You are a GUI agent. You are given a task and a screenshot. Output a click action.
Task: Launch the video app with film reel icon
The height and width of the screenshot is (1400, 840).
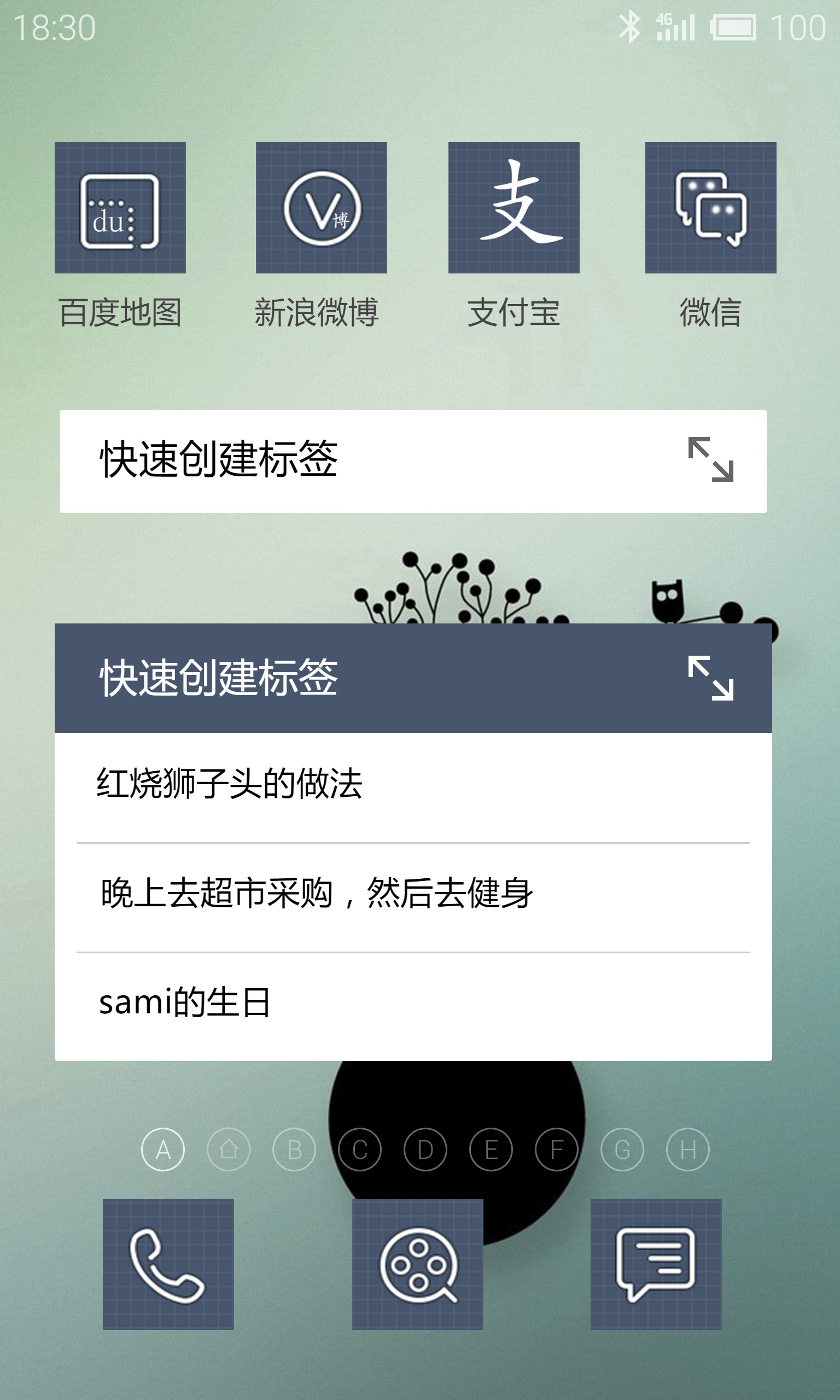click(418, 1264)
